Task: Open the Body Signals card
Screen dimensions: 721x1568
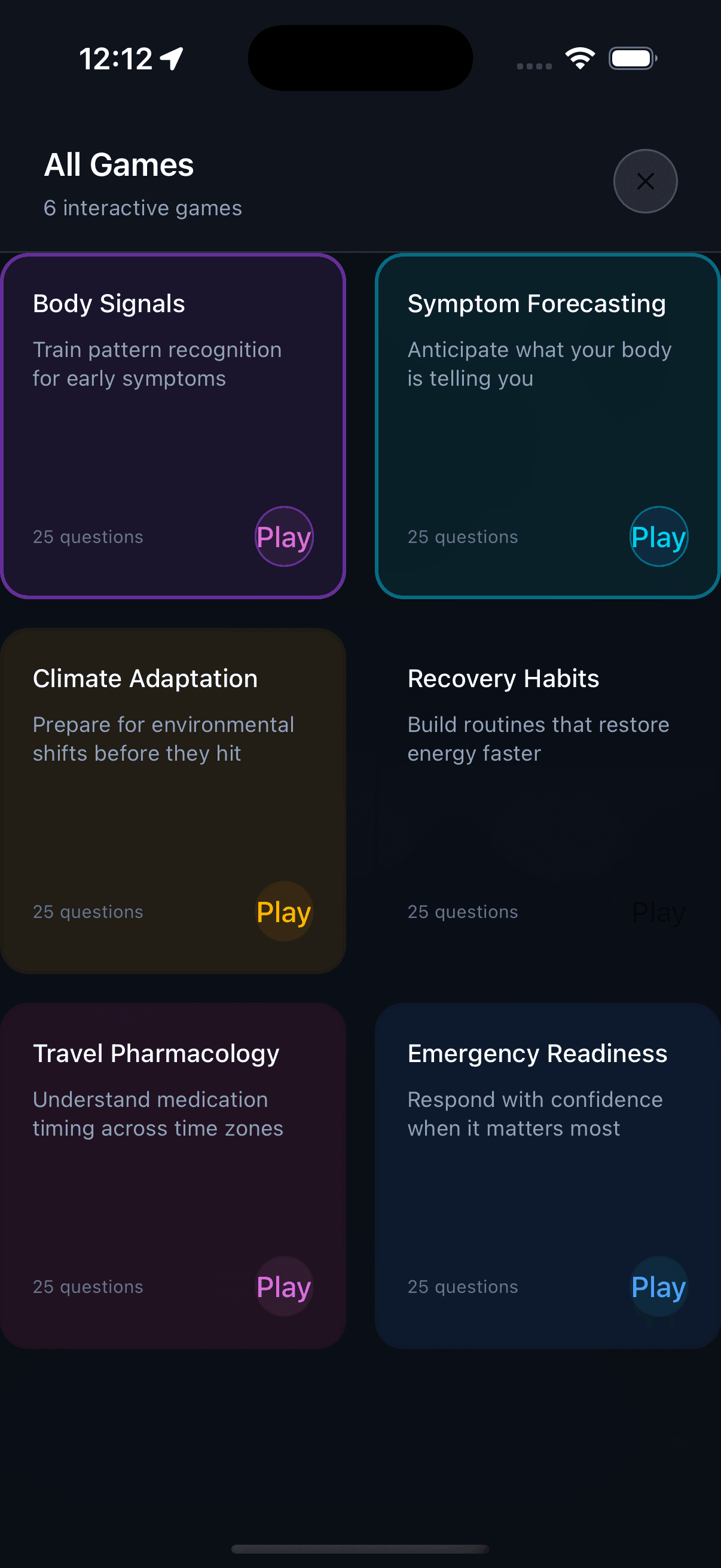Action: tap(173, 426)
